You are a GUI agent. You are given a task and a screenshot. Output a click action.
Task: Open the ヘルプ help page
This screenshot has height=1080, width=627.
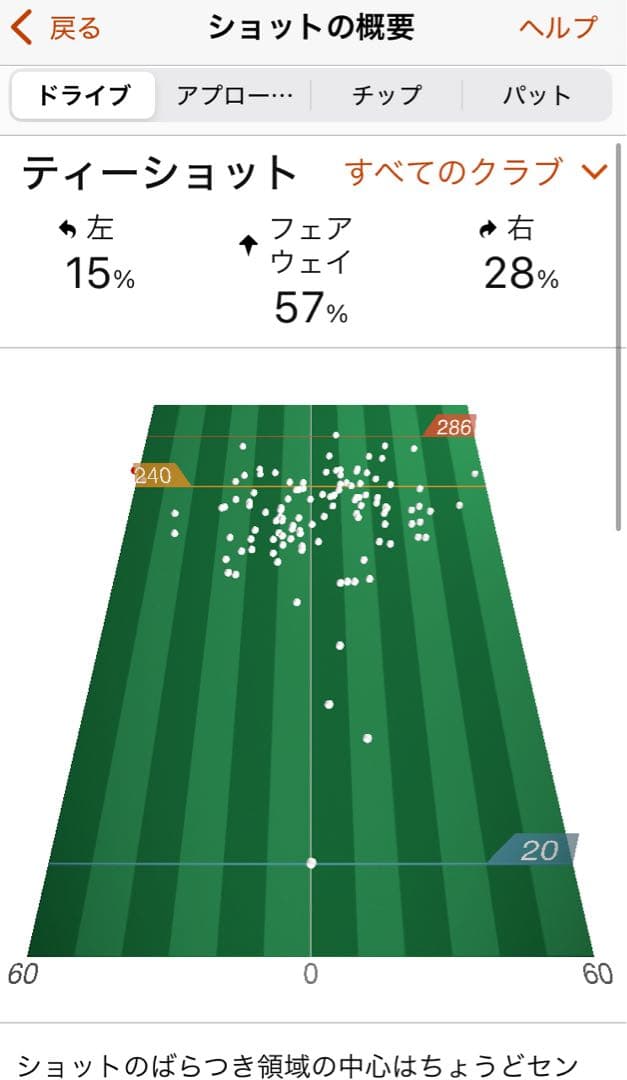click(x=557, y=28)
